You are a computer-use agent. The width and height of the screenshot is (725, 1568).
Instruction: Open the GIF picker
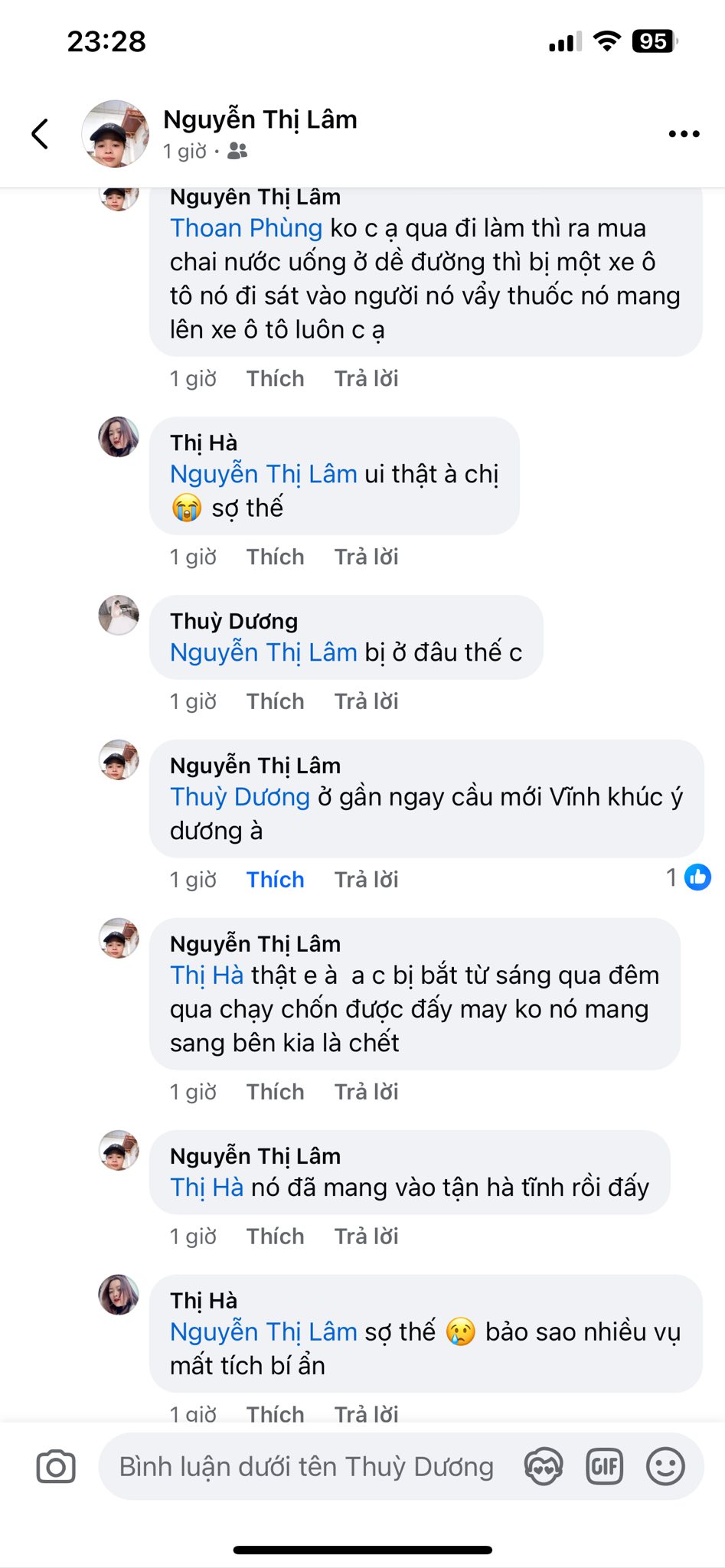click(x=604, y=1467)
